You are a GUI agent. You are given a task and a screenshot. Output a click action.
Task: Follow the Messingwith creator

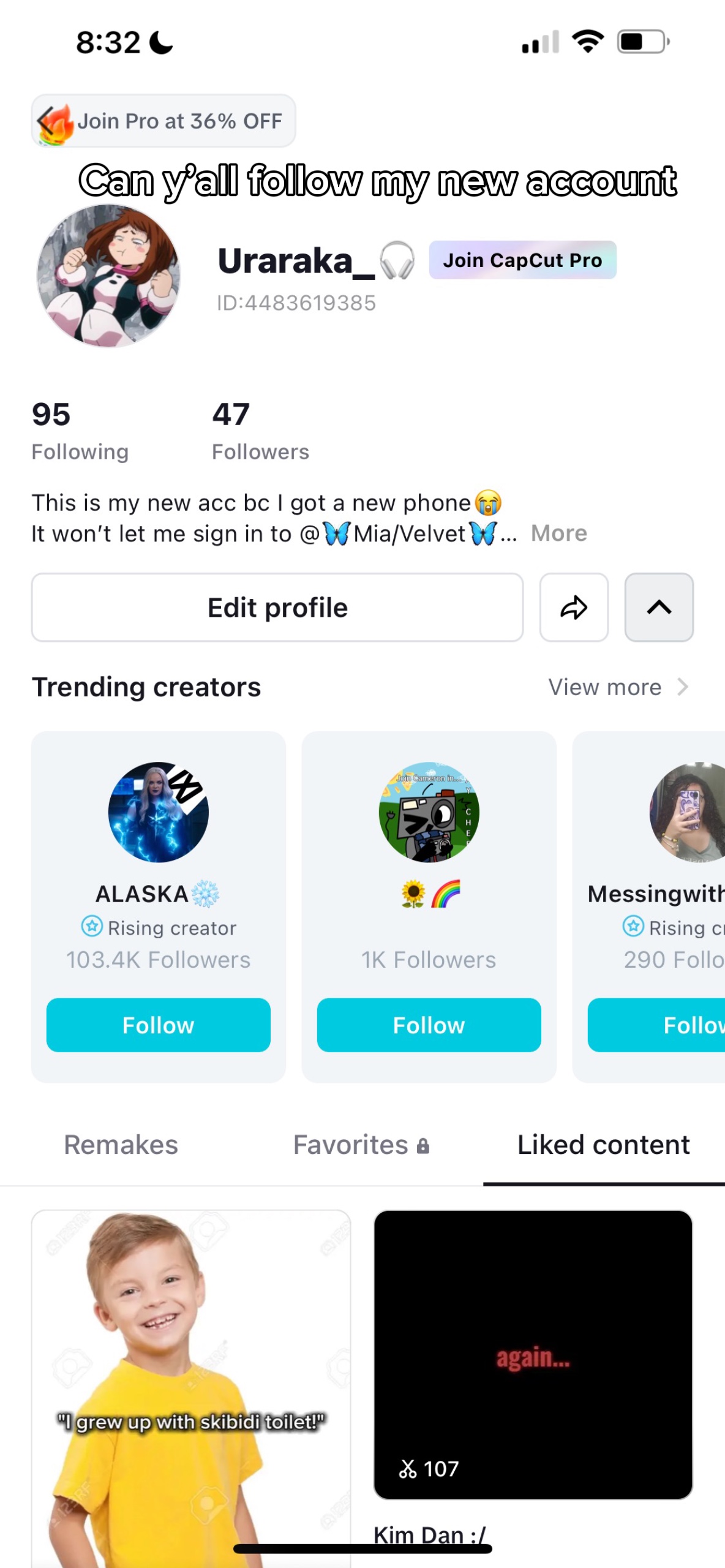pyautogui.click(x=656, y=1025)
